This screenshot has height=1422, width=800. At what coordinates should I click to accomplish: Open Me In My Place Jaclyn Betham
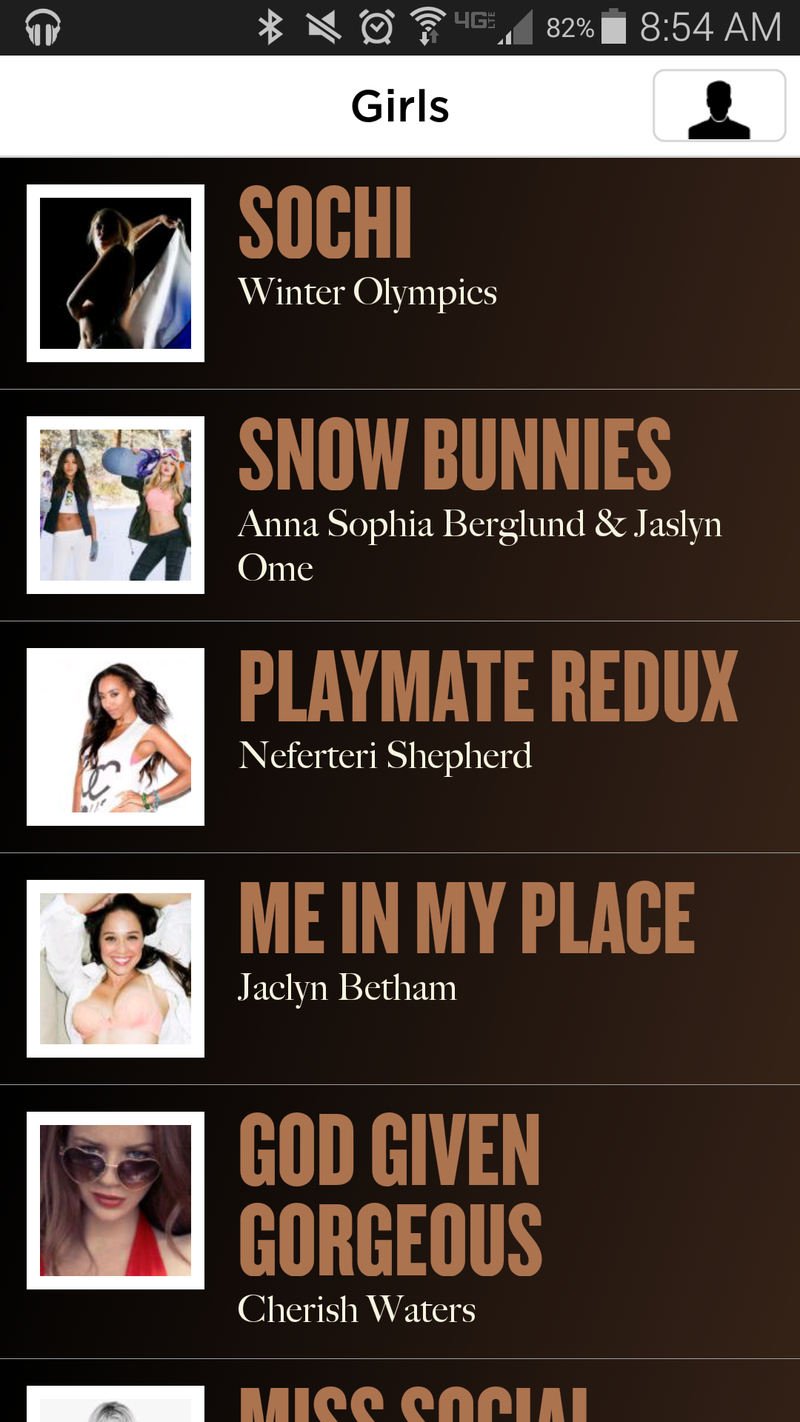coord(400,968)
